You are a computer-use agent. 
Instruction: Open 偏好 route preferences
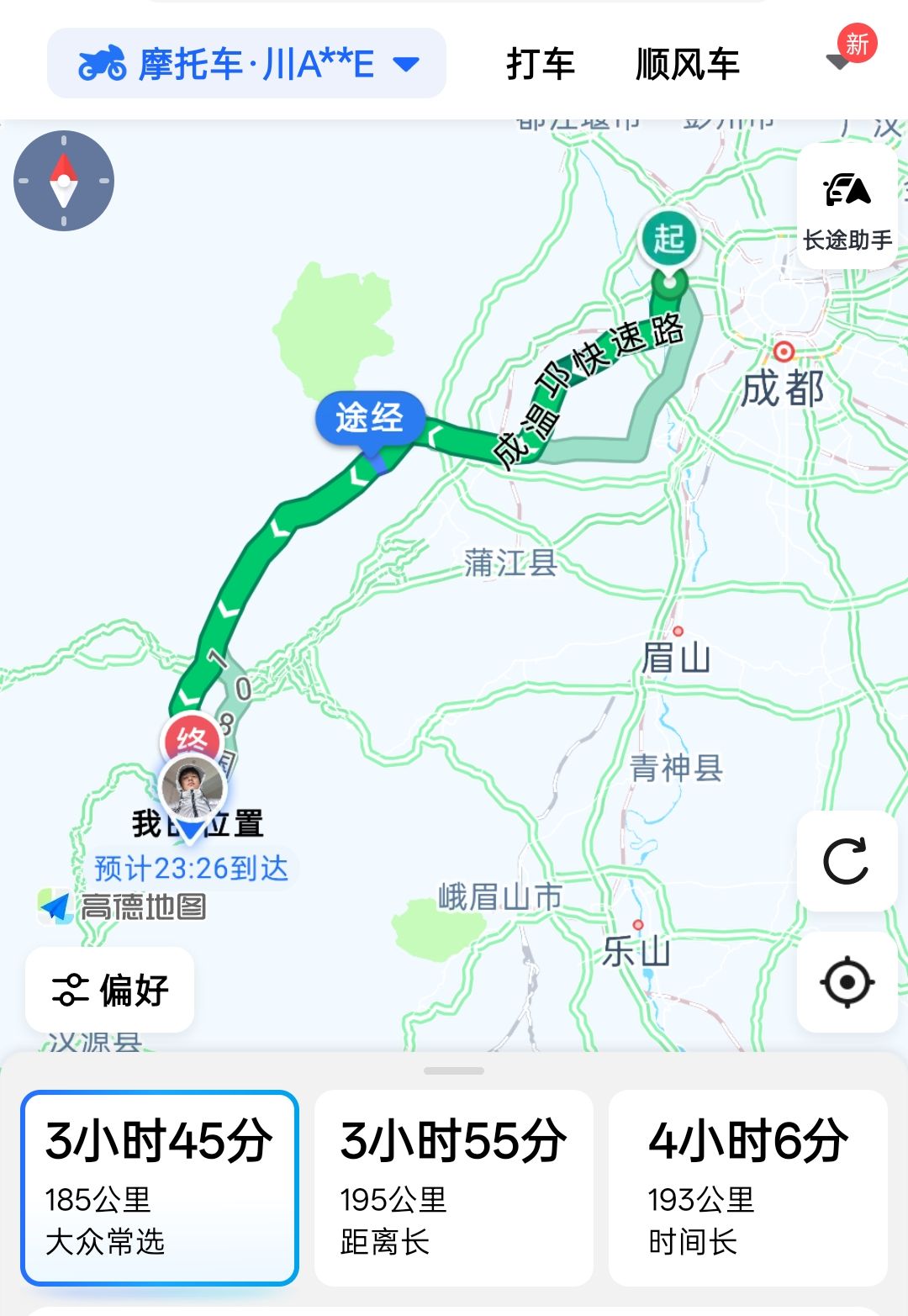point(110,990)
